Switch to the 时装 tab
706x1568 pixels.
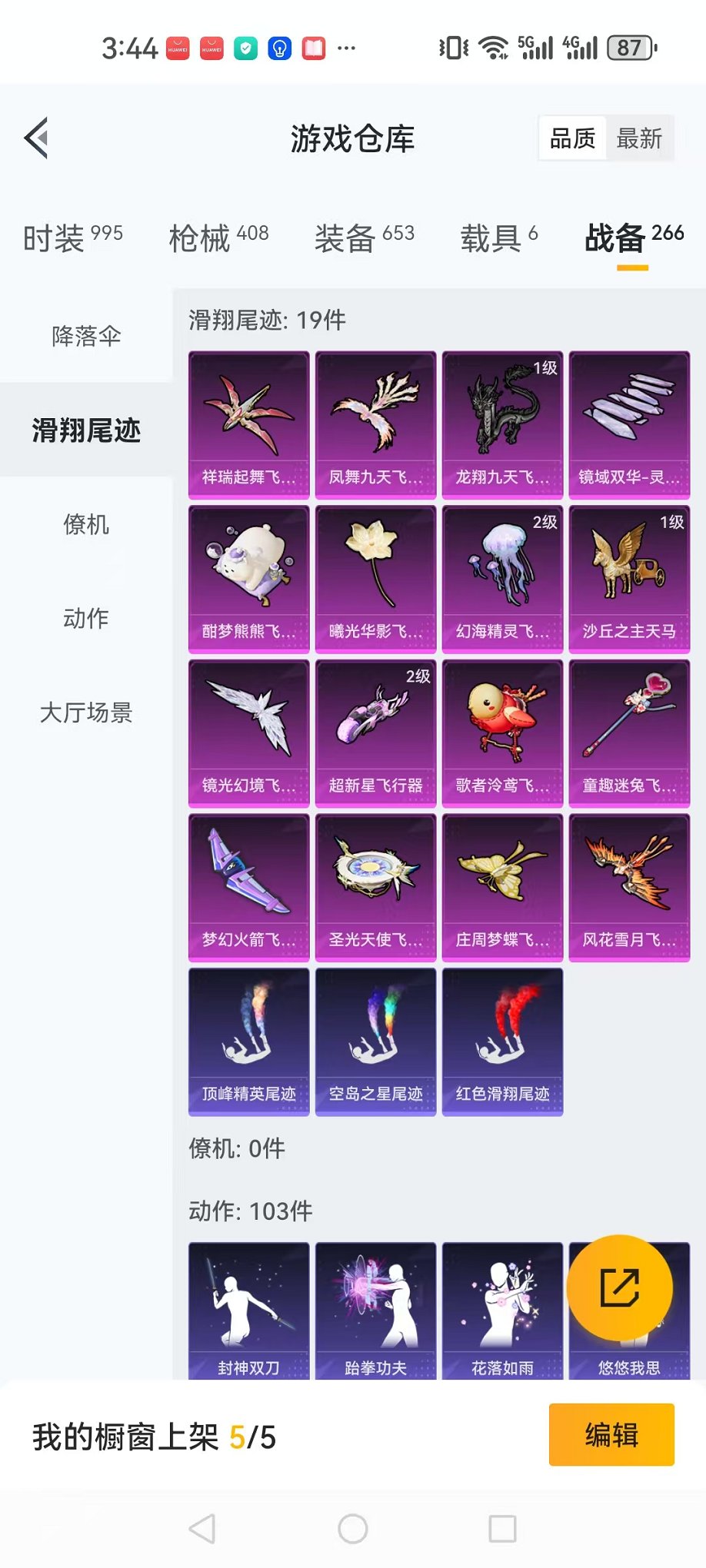click(x=72, y=238)
